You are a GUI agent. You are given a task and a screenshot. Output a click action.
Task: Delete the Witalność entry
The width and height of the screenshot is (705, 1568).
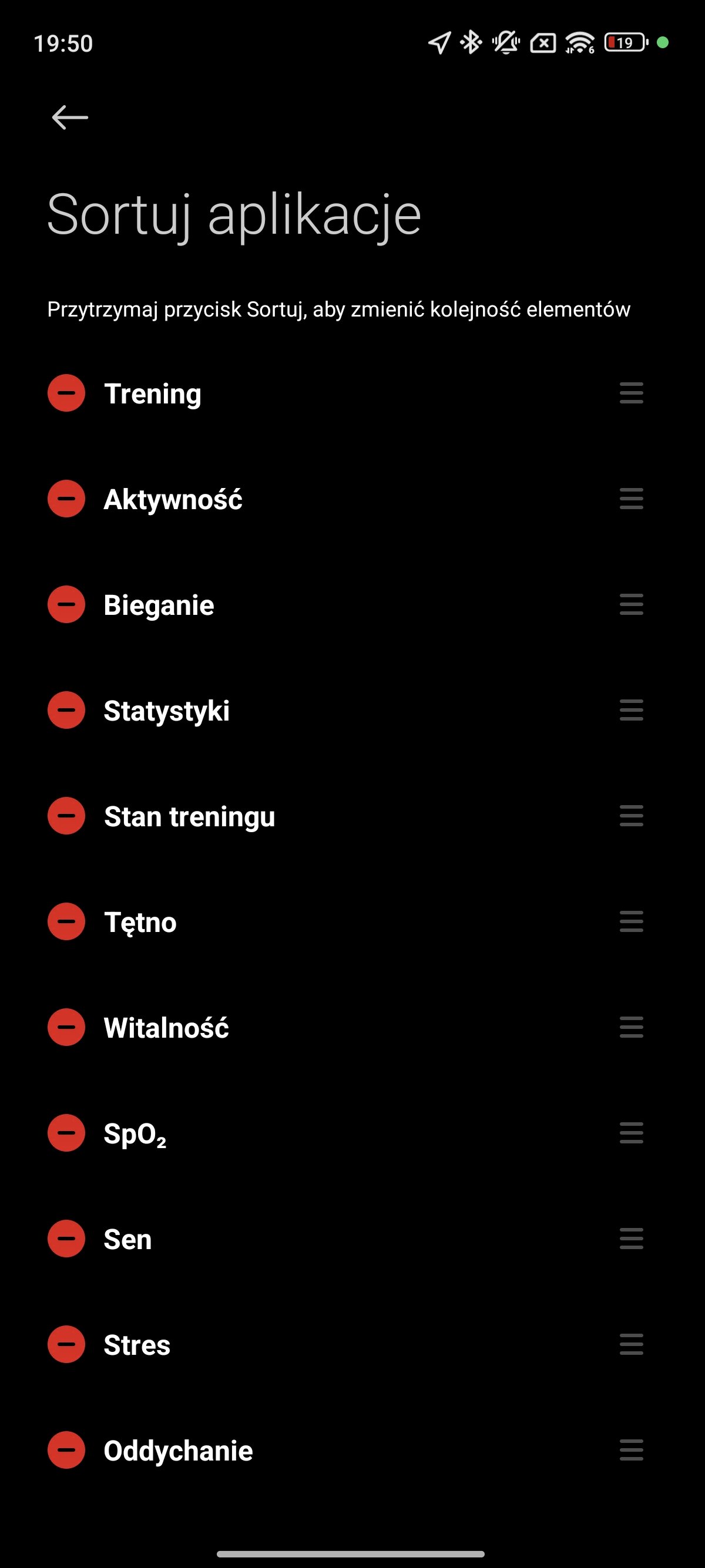click(x=66, y=1027)
